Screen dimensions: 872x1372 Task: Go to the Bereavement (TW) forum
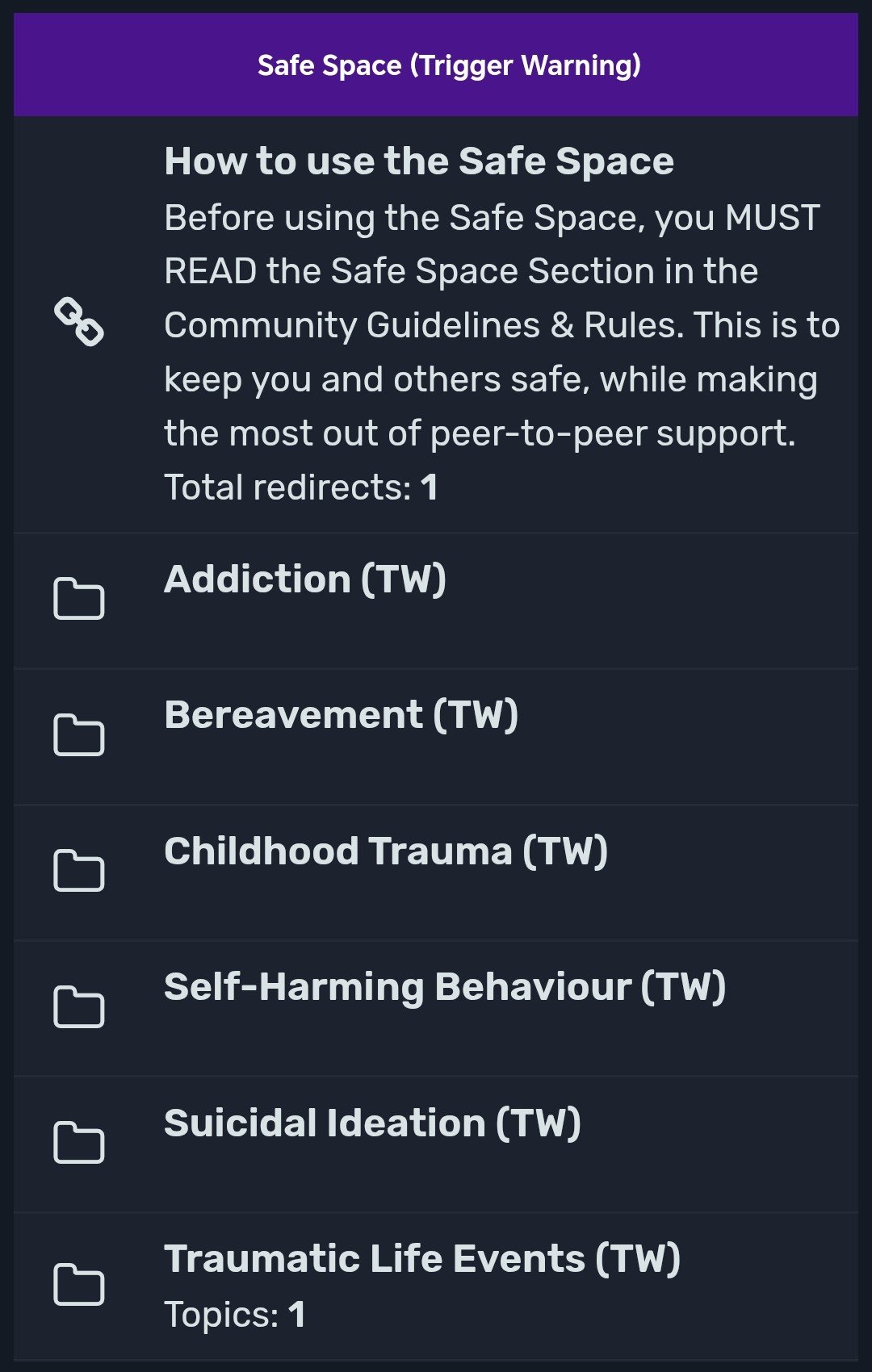coord(341,715)
